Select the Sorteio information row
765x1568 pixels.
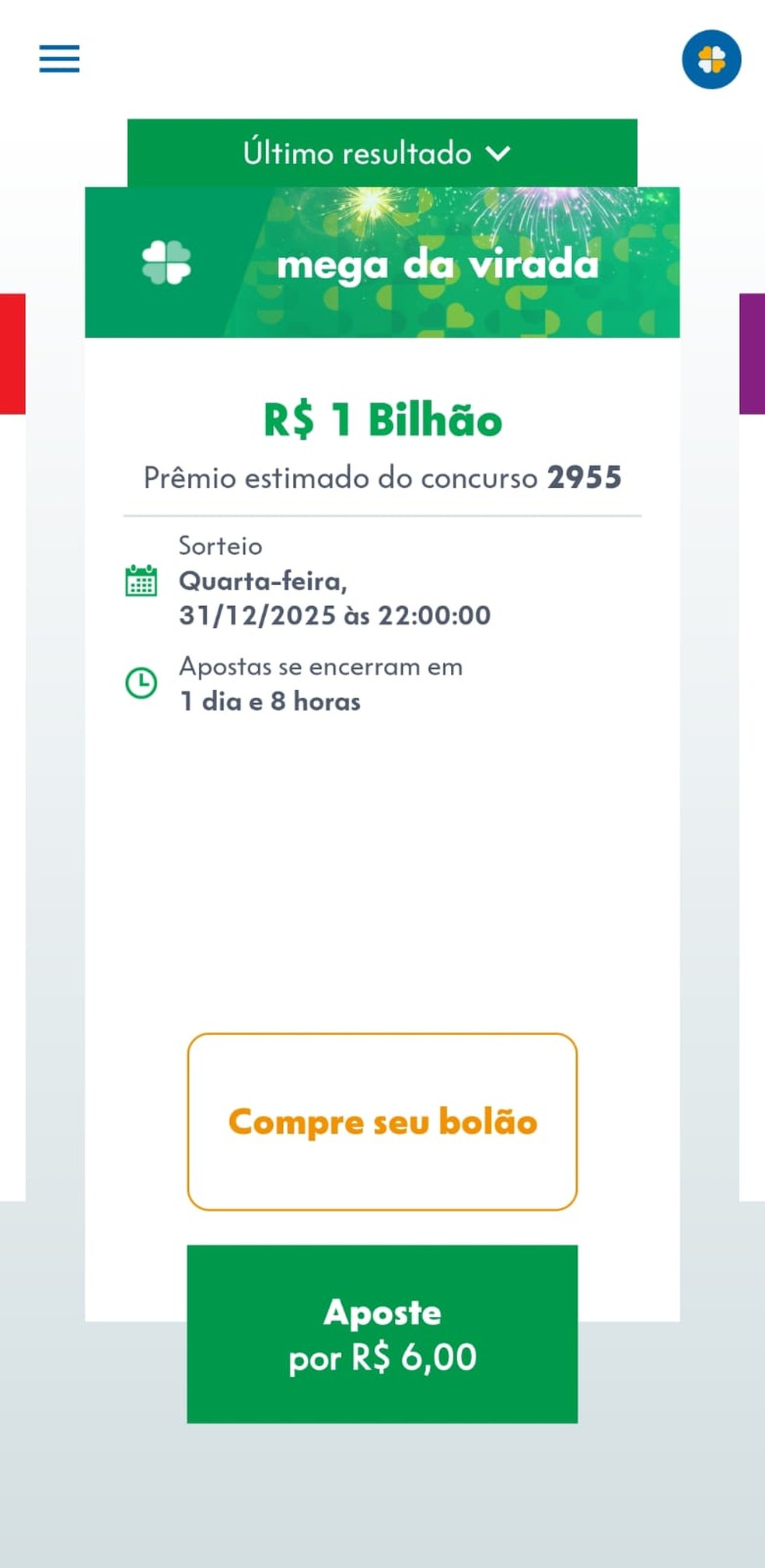tap(220, 546)
